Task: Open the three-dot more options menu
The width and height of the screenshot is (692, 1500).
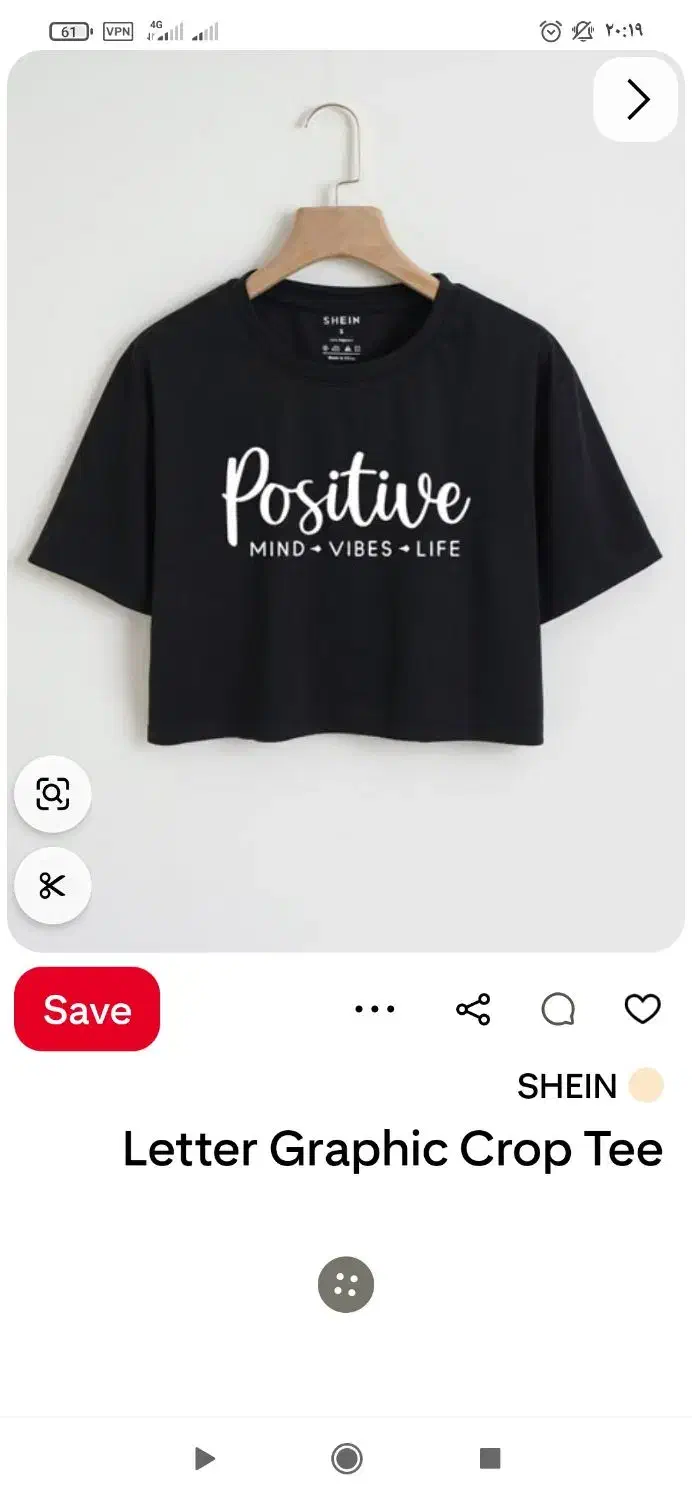Action: coord(375,1009)
